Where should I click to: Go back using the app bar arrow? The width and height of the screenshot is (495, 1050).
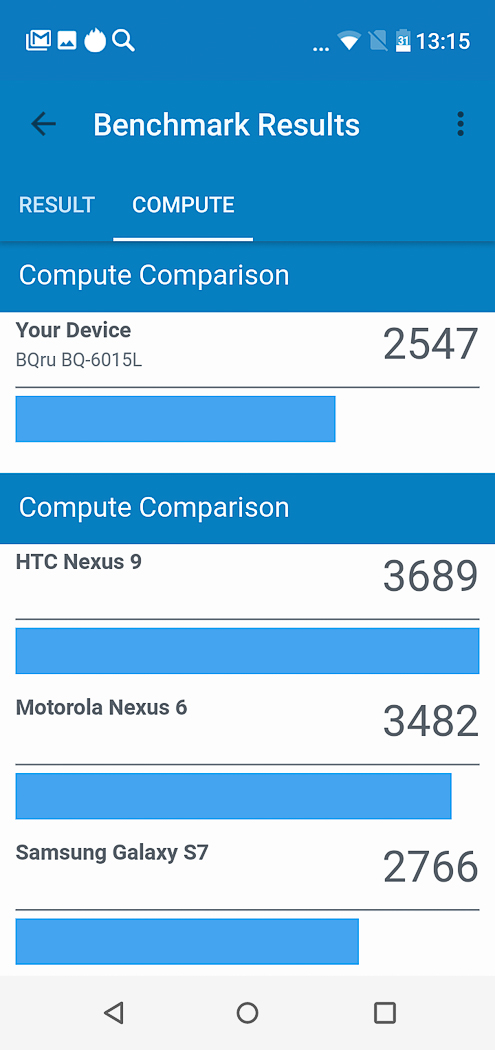point(44,124)
